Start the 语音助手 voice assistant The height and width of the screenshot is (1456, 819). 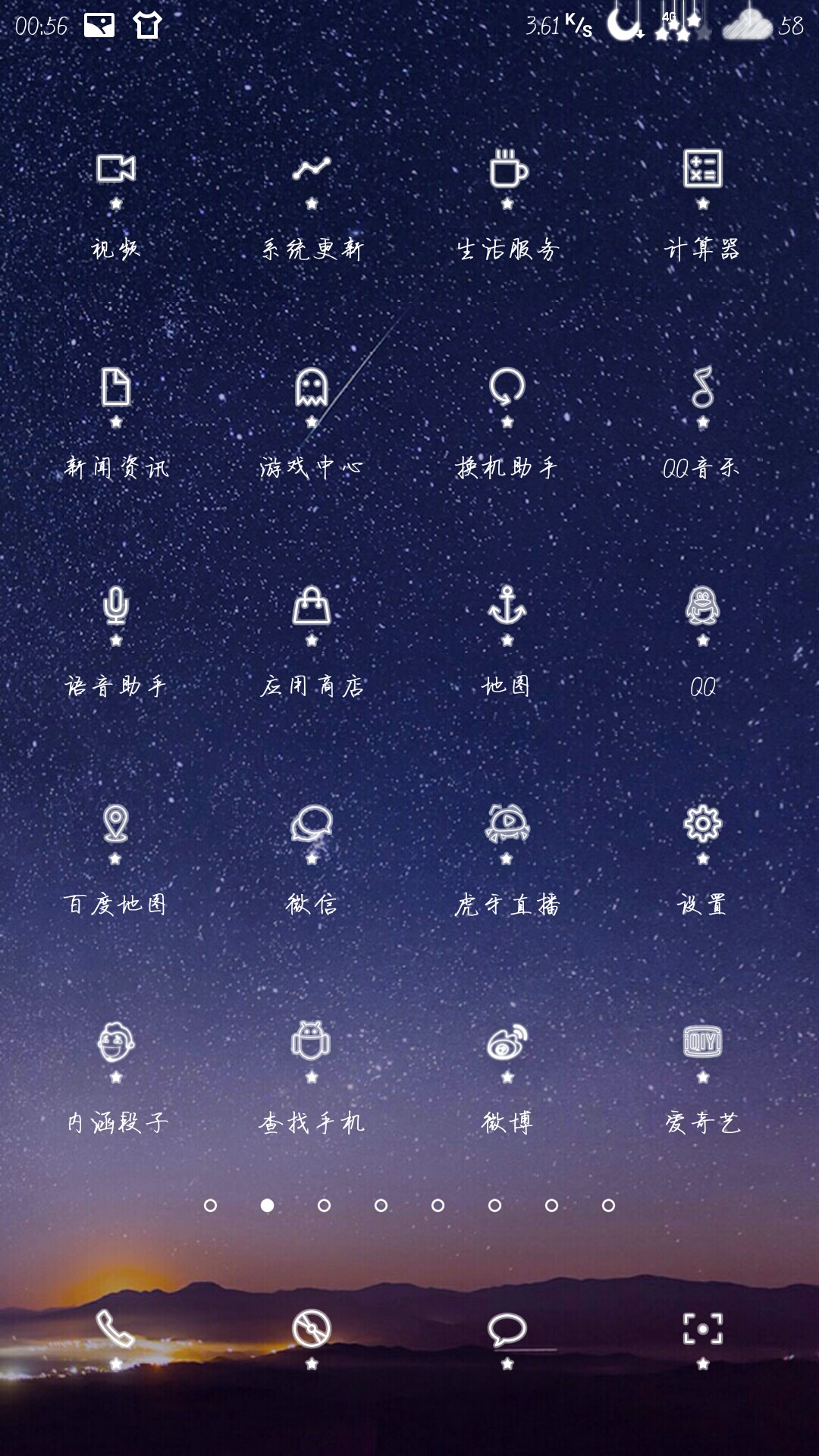[x=116, y=607]
